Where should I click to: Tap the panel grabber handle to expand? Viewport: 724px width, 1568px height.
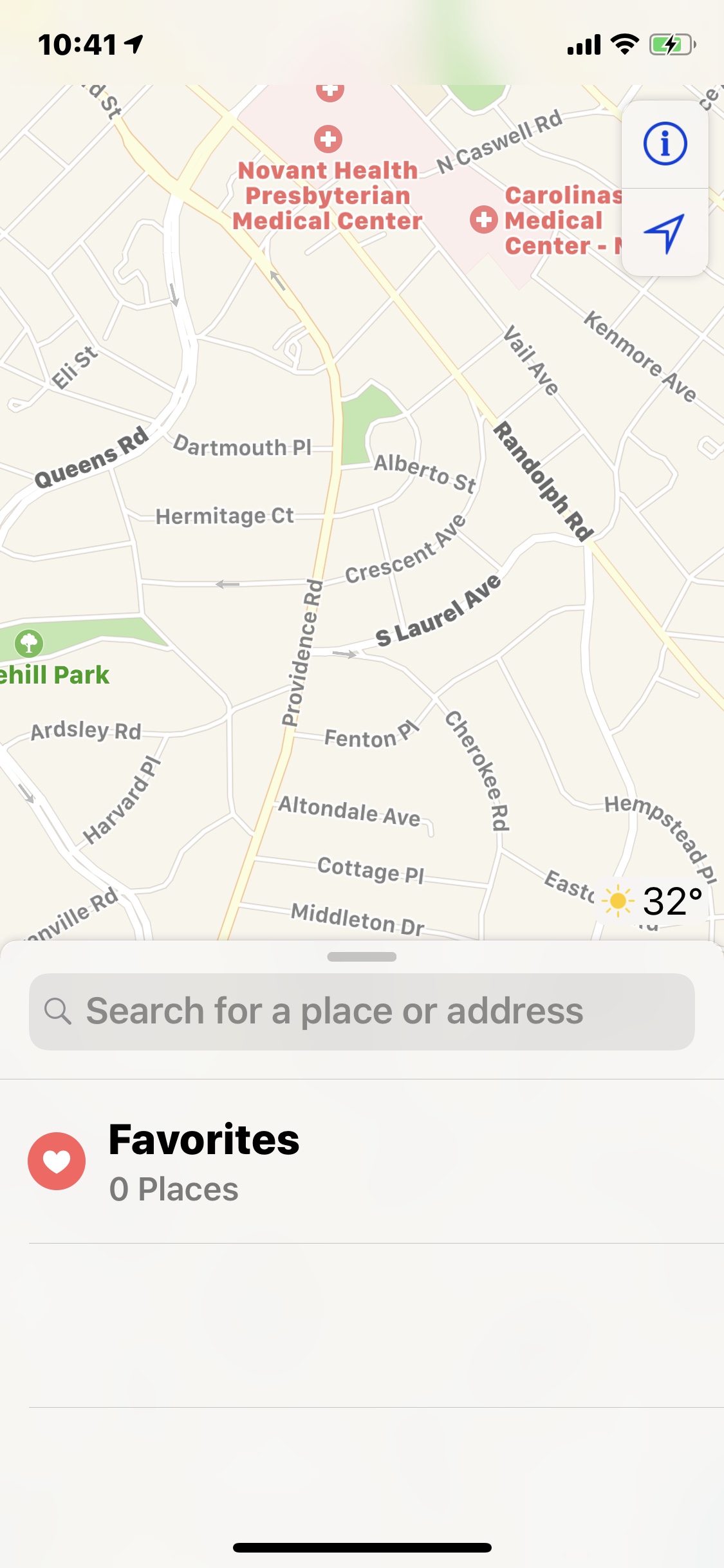pyautogui.click(x=362, y=957)
